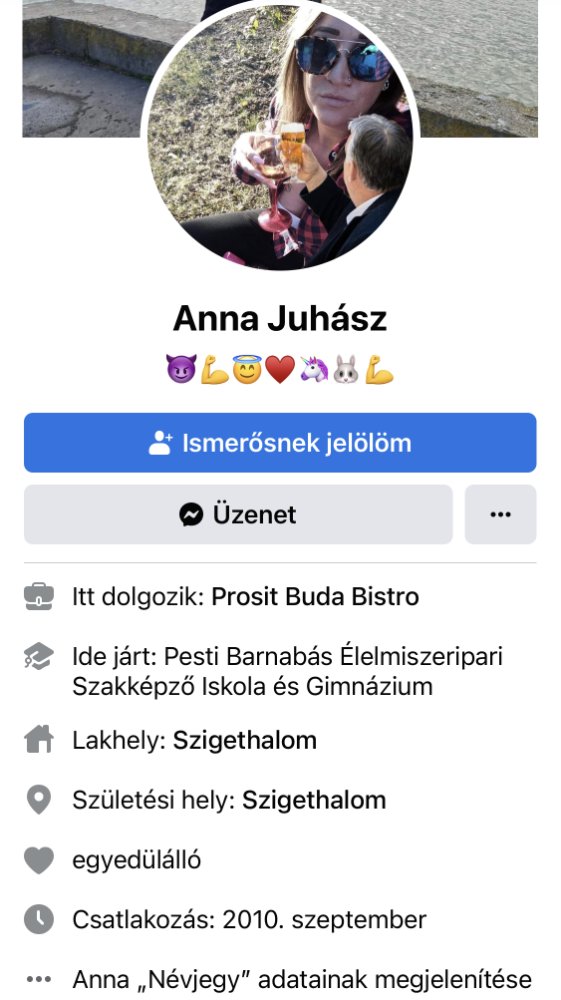Viewport: 561px width, 1000px height.
Task: Tap the Ismerősnek jelölöm button
Action: point(280,443)
